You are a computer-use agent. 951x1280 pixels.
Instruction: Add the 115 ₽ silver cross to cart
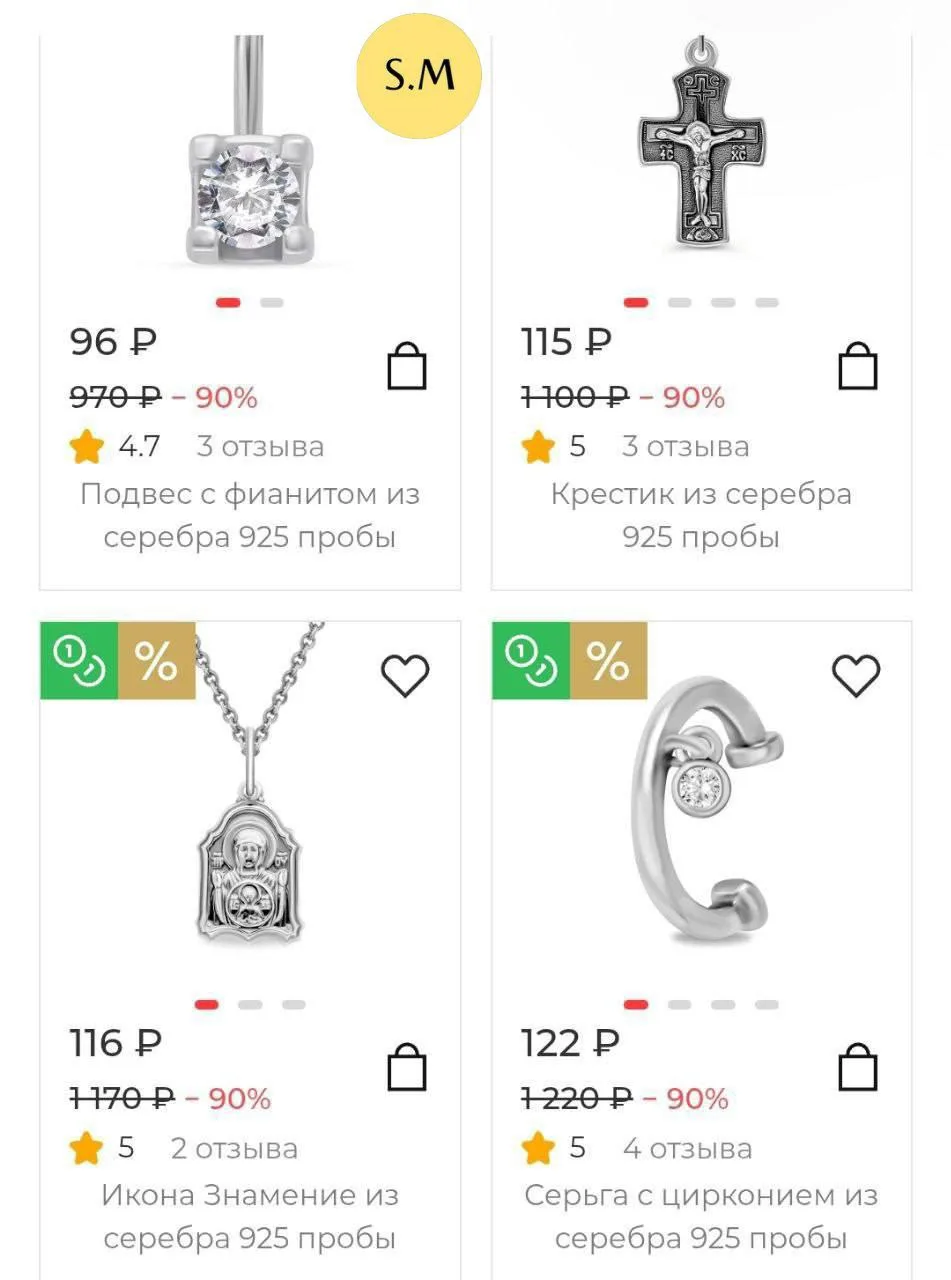click(x=857, y=367)
